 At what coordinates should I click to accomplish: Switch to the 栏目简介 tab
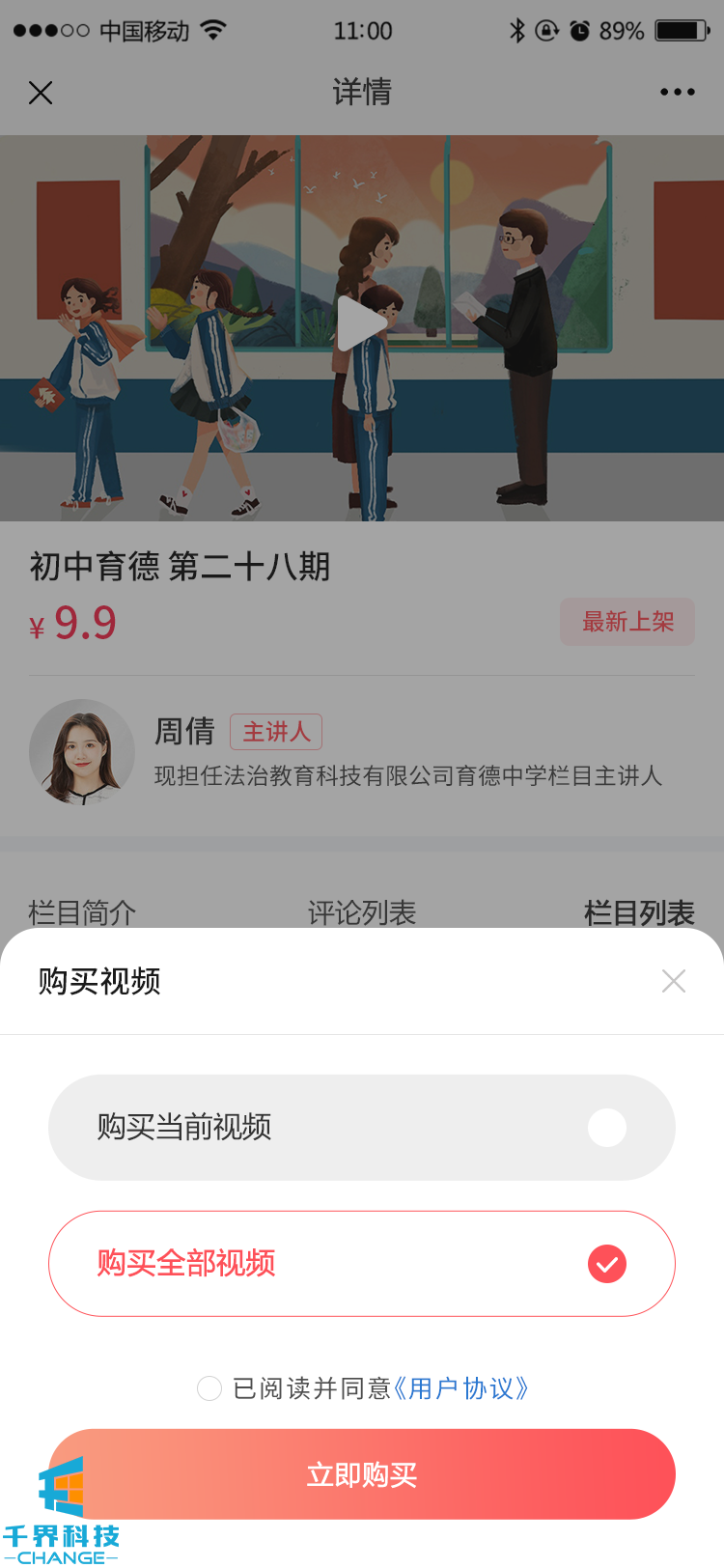click(x=82, y=911)
